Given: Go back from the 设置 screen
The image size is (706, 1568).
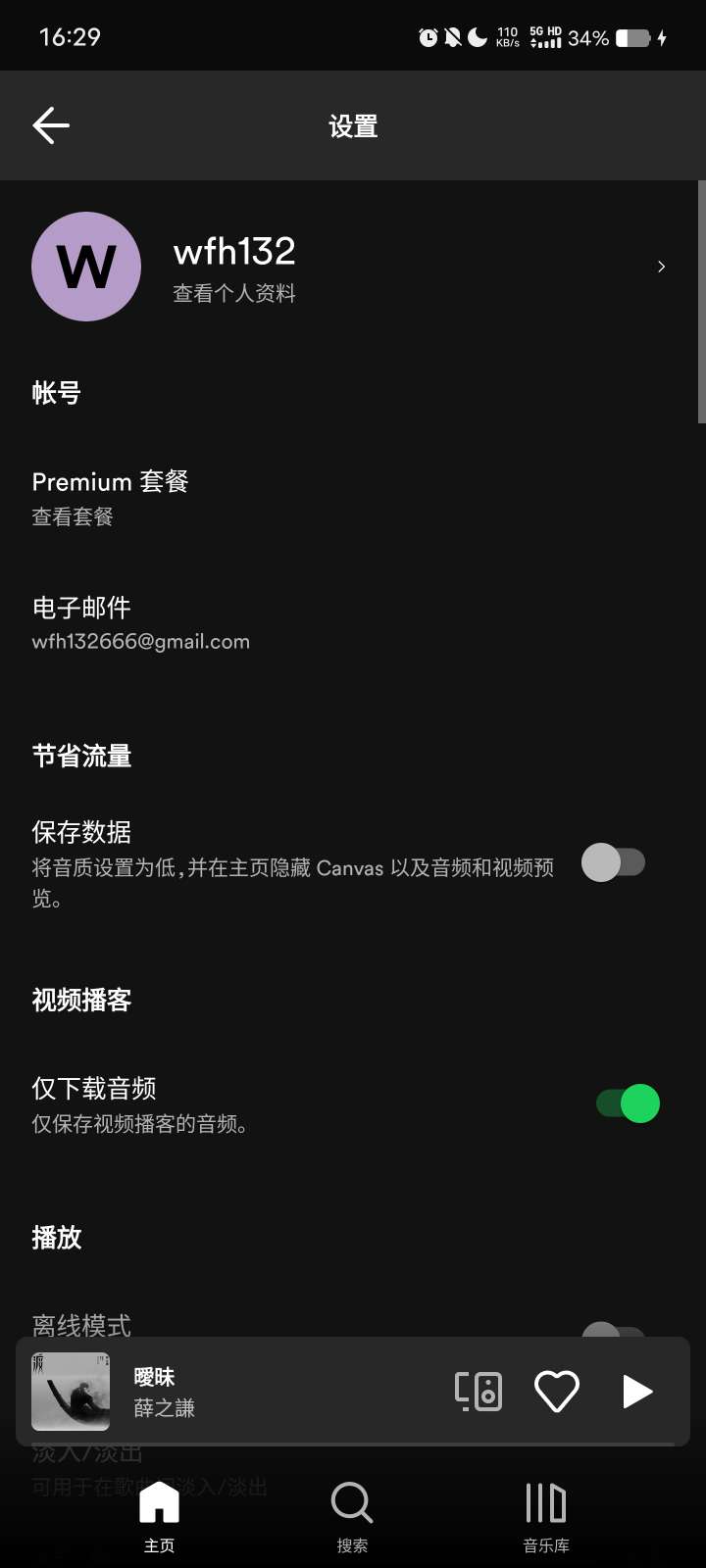Looking at the screenshot, I should [51, 125].
